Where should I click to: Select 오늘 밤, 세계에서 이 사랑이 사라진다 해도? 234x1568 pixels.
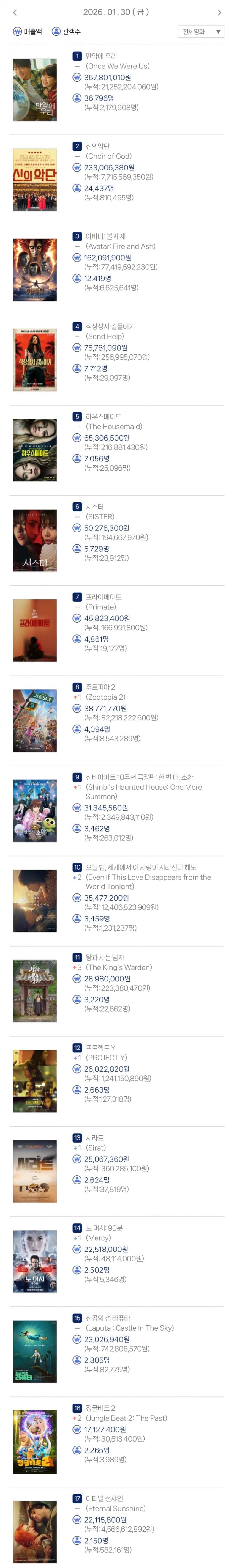[141, 867]
